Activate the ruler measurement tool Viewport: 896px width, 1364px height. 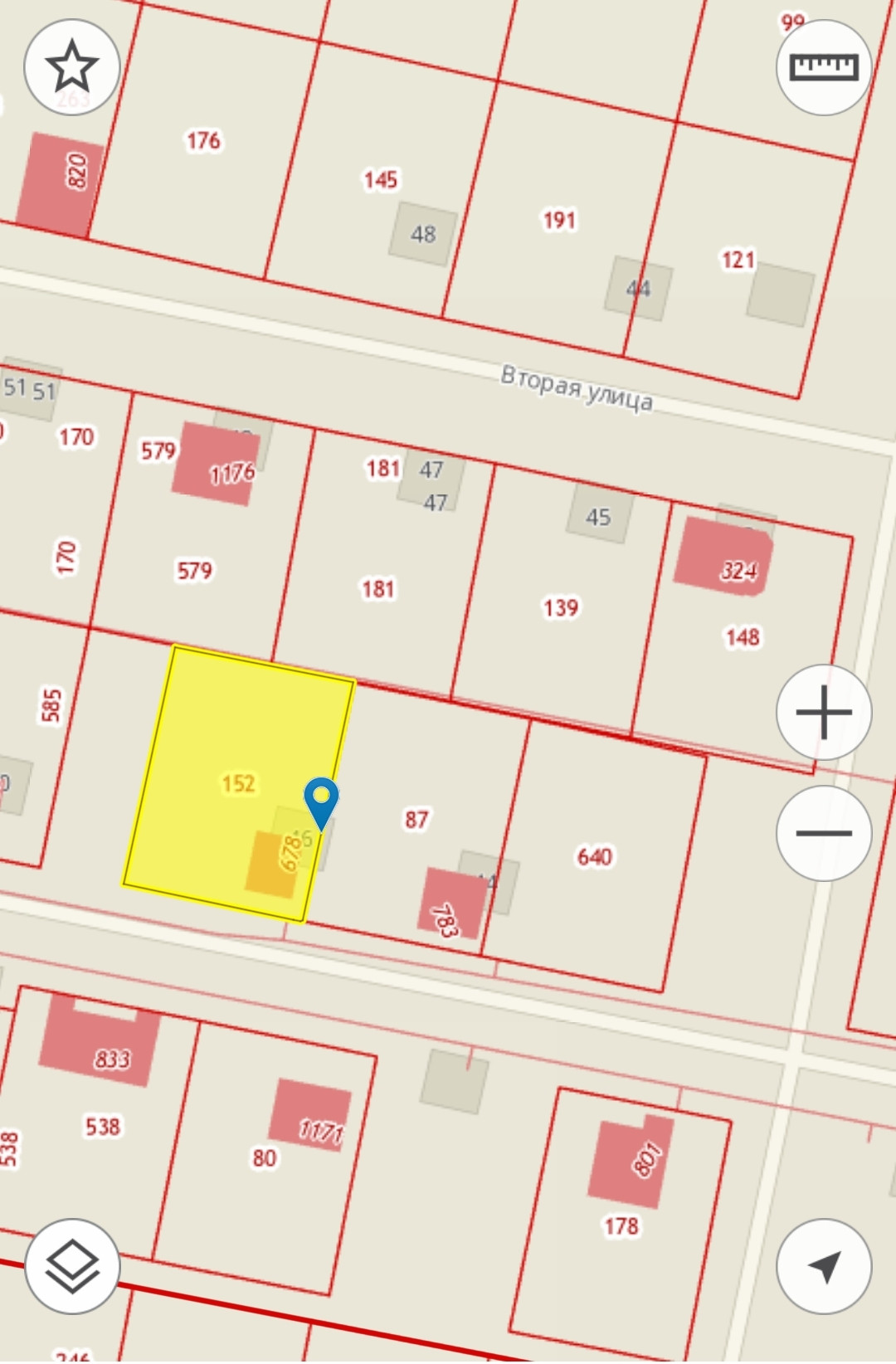pyautogui.click(x=824, y=67)
